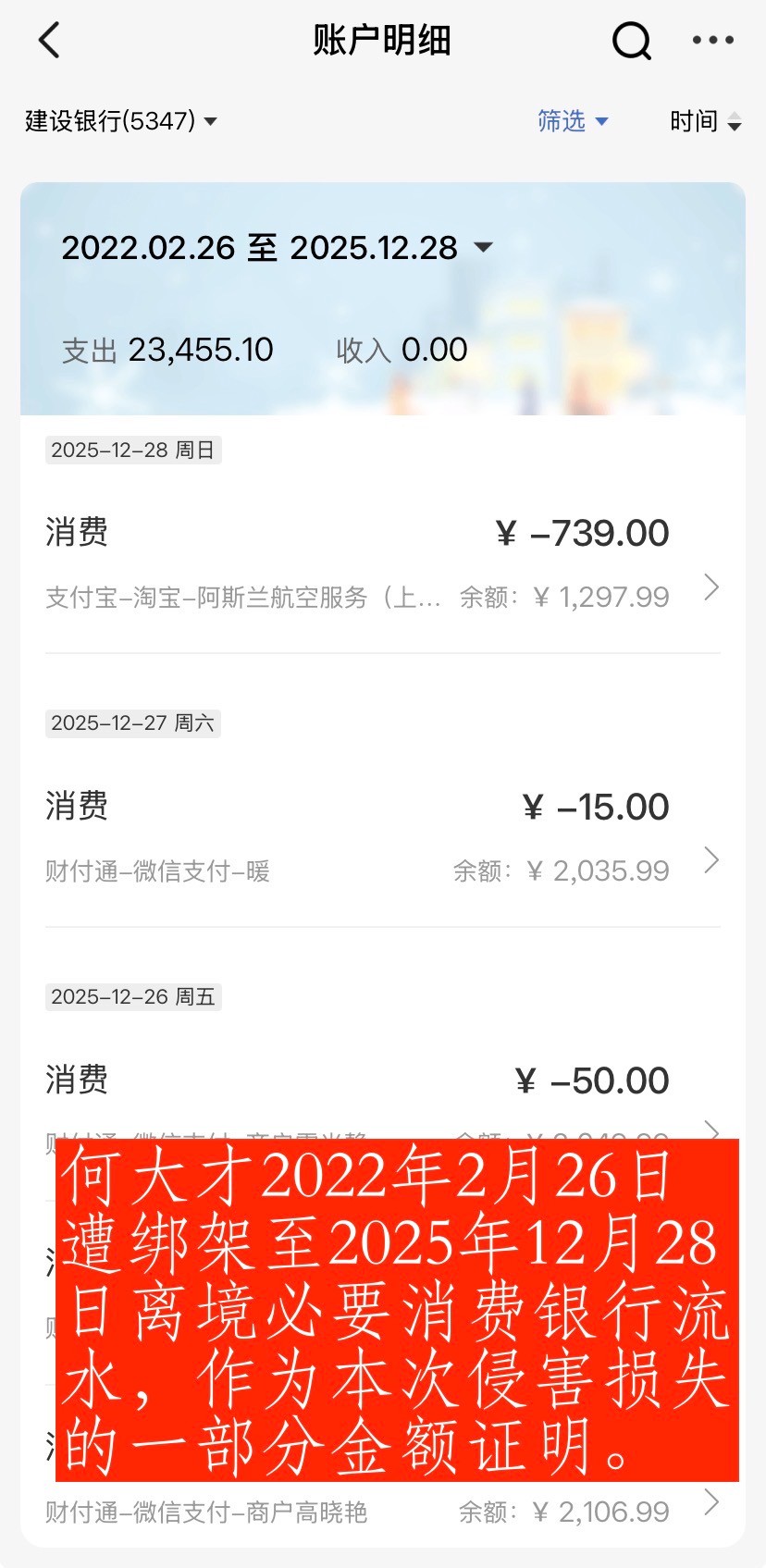Open the ¥-739.00 阿斯兰航空服务 transaction
Image resolution: width=766 pixels, height=1568 pixels.
pos(382,562)
